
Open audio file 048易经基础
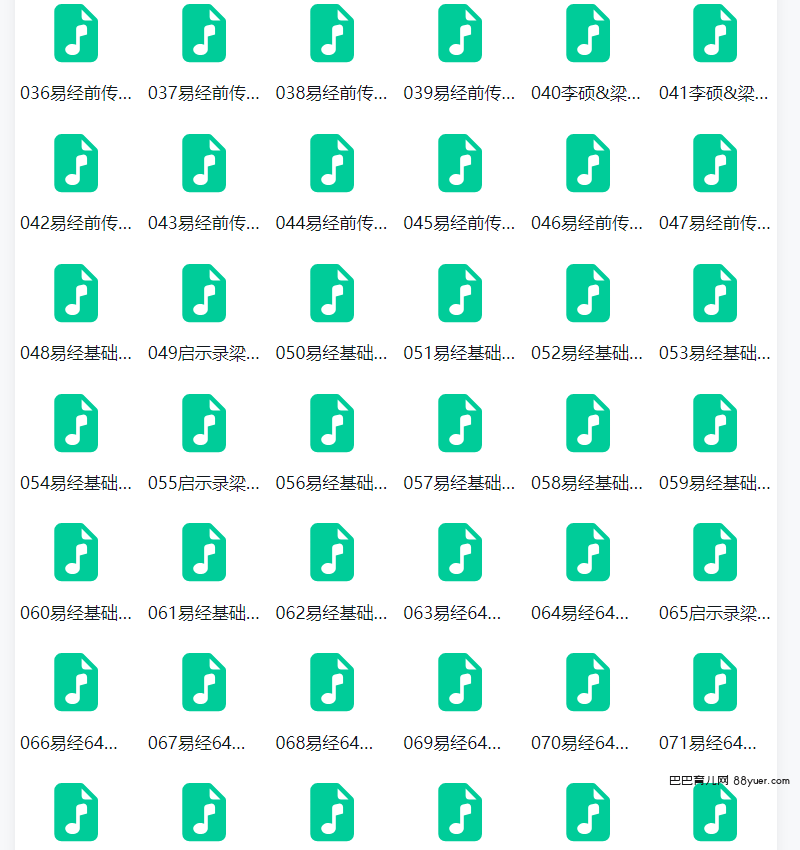76,293
